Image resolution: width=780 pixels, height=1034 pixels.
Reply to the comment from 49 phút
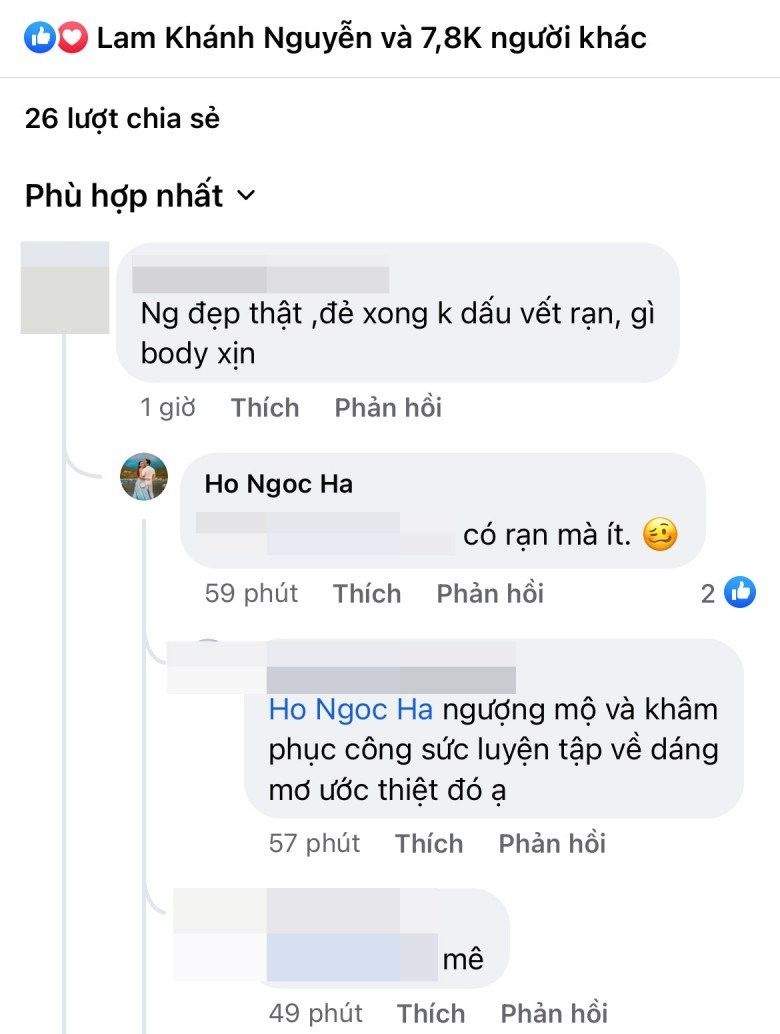tap(554, 1013)
